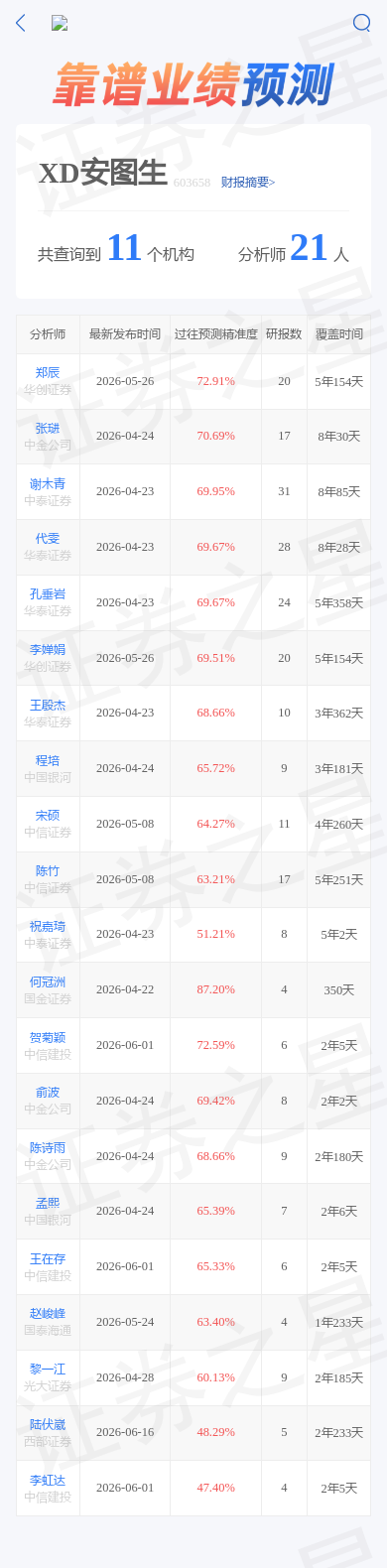Image resolution: width=387 pixels, height=1568 pixels.
Task: View analyst 谢木青's details
Action: click(48, 483)
